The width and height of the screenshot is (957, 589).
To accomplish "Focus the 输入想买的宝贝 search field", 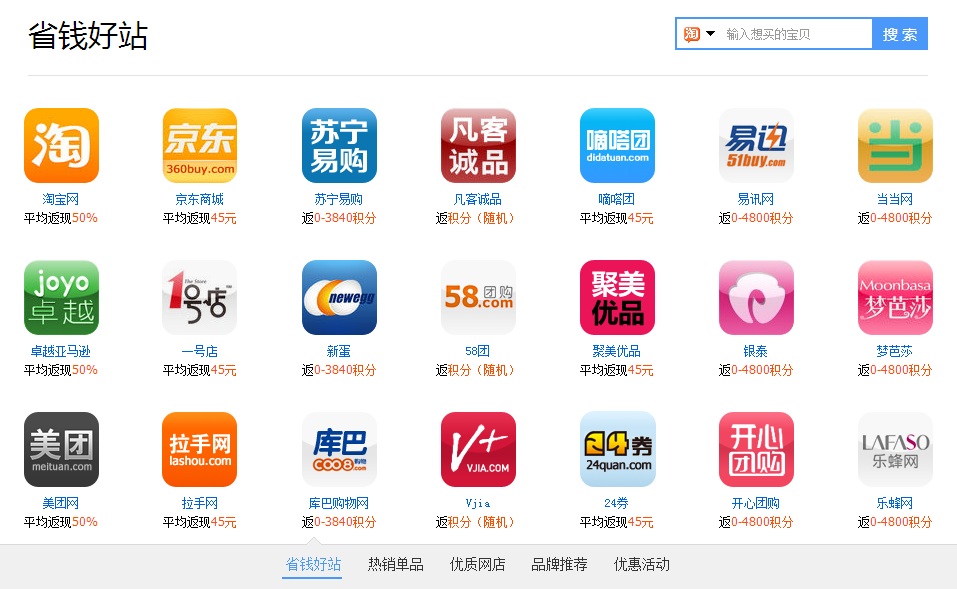I will tap(795, 34).
